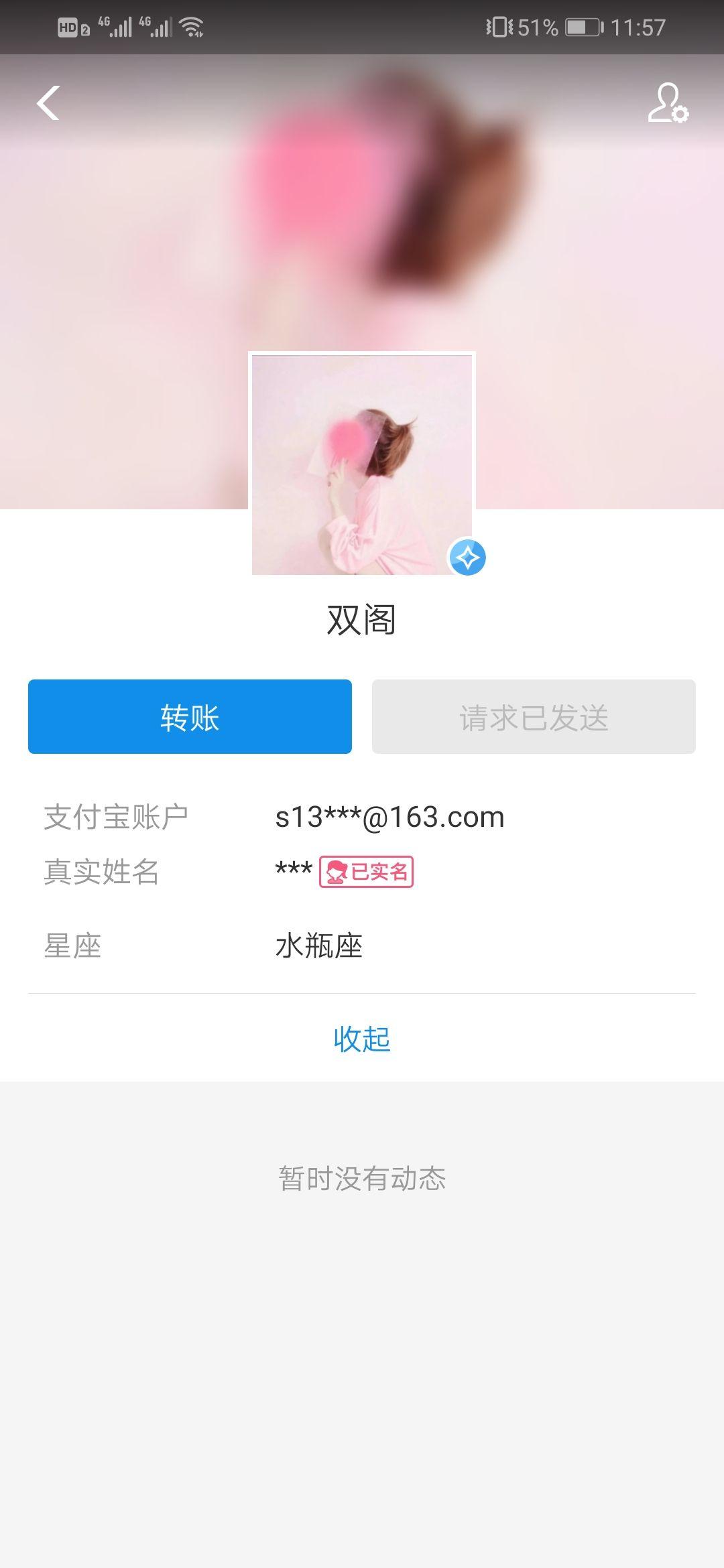724x1568 pixels.
Task: Open the contact settings icon
Action: click(668, 103)
